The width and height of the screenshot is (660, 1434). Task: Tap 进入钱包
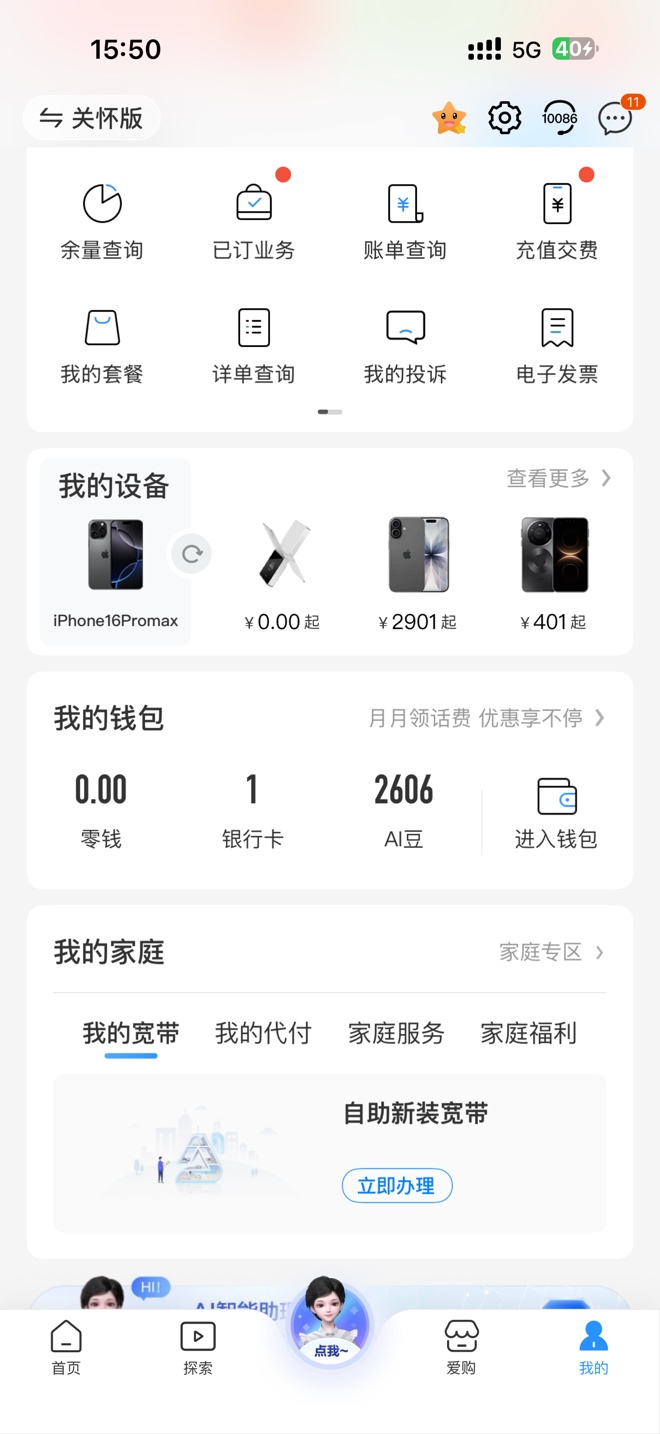(x=556, y=814)
